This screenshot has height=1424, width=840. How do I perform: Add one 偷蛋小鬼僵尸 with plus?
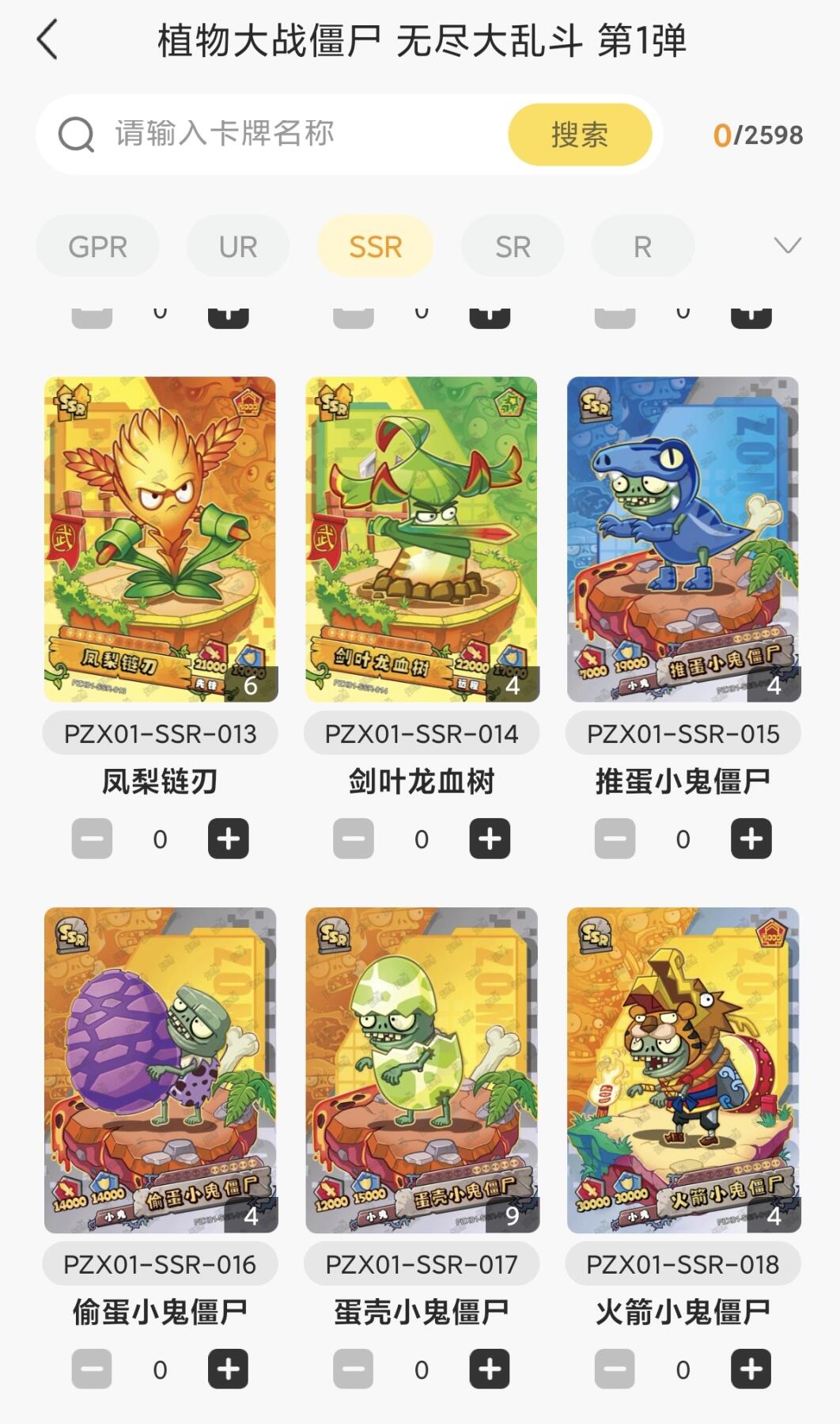(229, 1369)
